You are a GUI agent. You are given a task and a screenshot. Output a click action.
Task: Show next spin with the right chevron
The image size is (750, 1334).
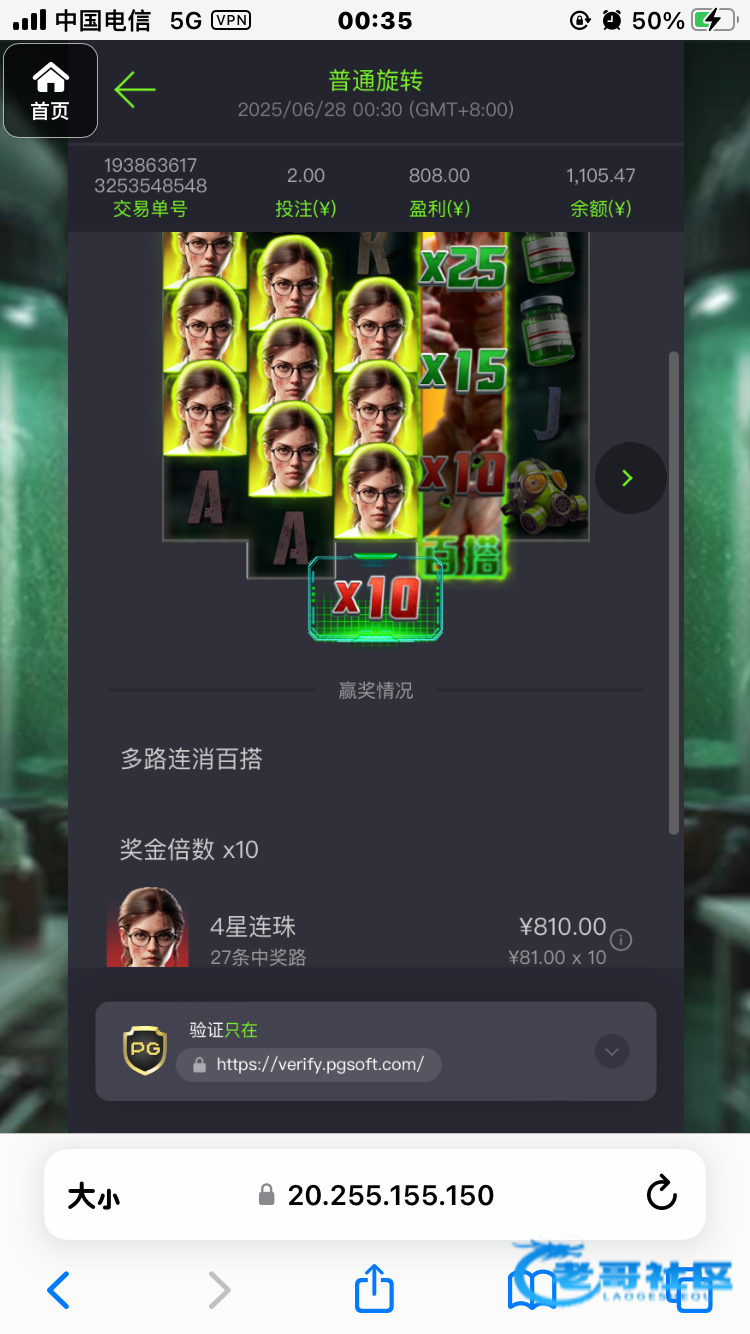tap(629, 478)
